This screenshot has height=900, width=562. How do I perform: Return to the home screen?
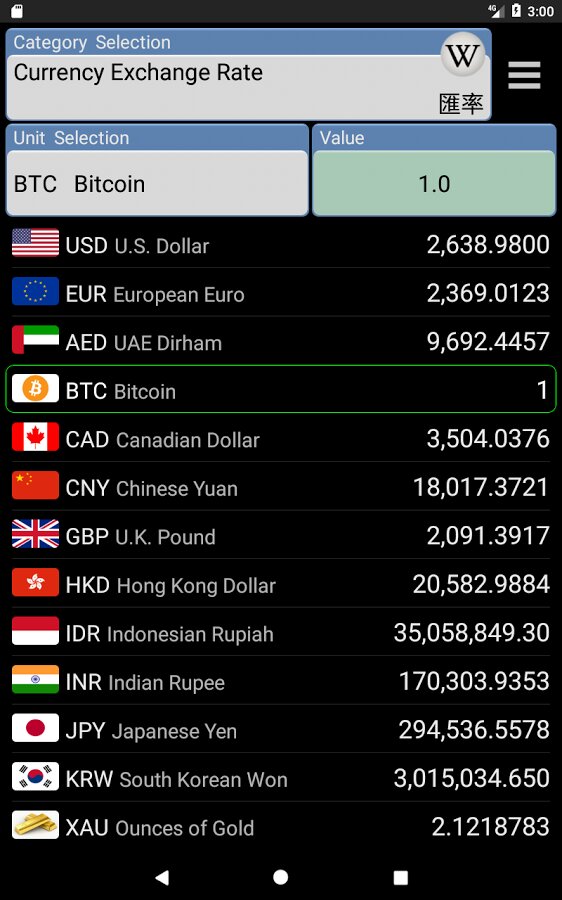click(281, 876)
